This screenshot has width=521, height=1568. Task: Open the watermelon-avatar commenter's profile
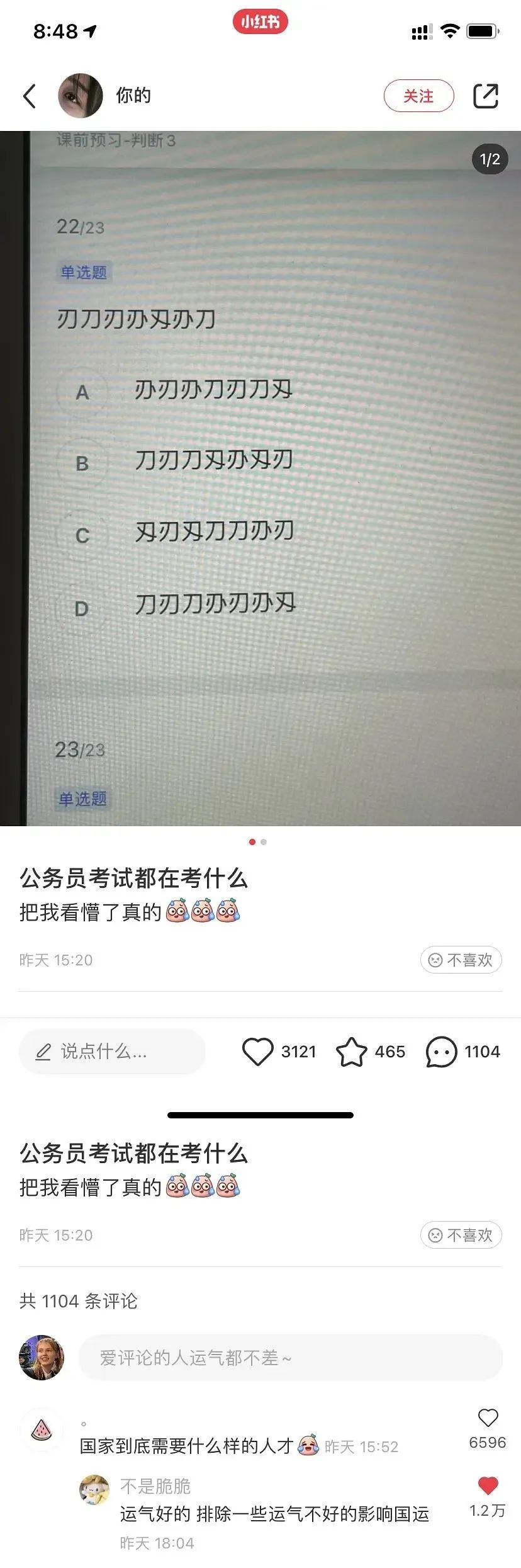(42, 1430)
